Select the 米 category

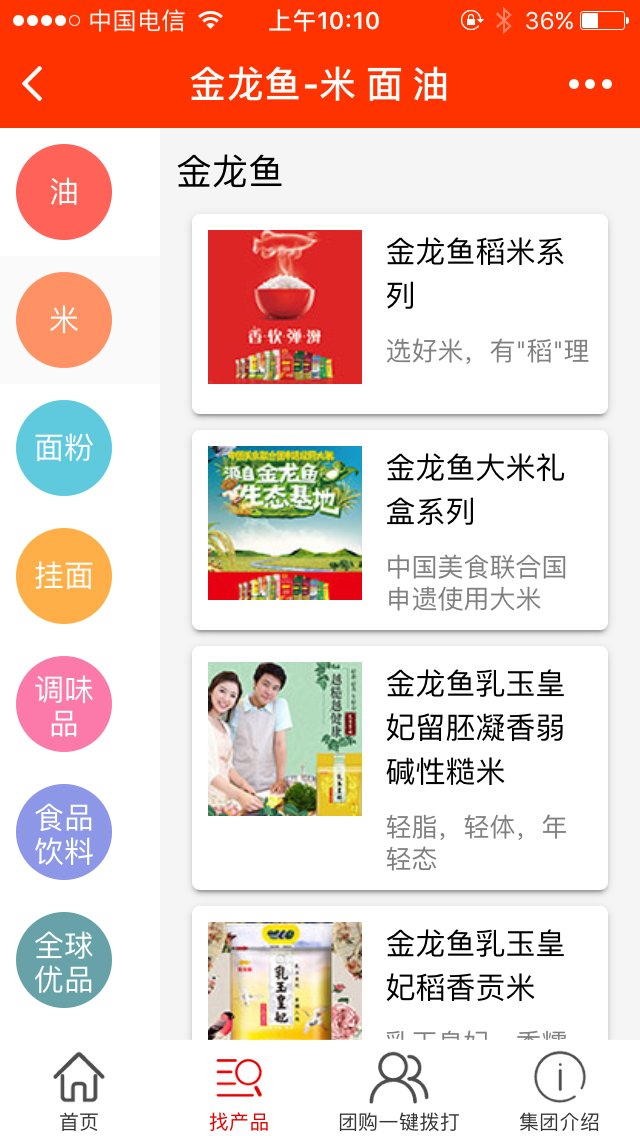[x=64, y=320]
